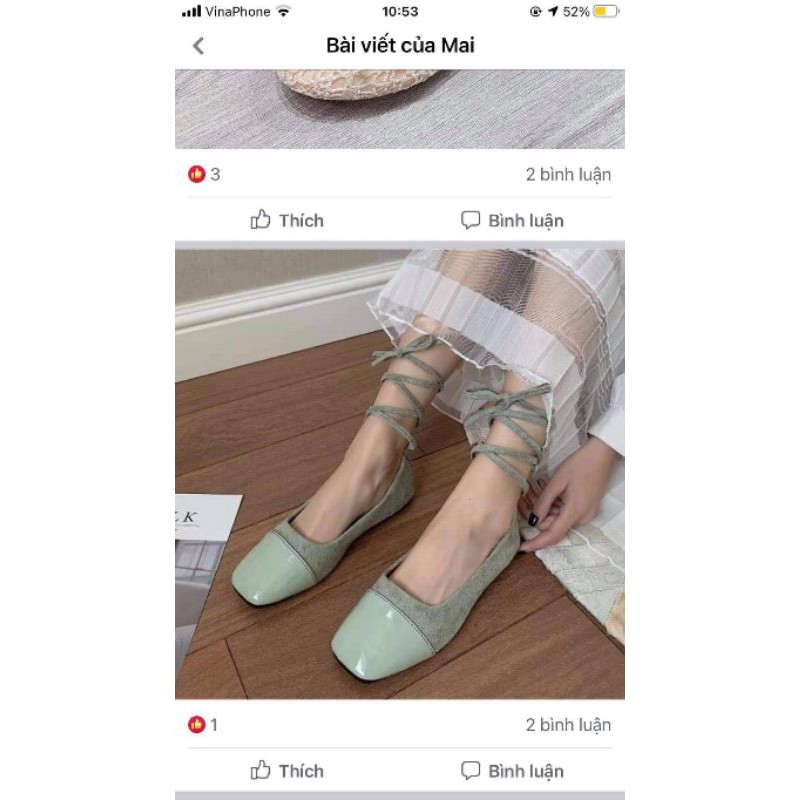Open the partially visible photo at the top
The width and height of the screenshot is (800, 800).
pos(400,108)
